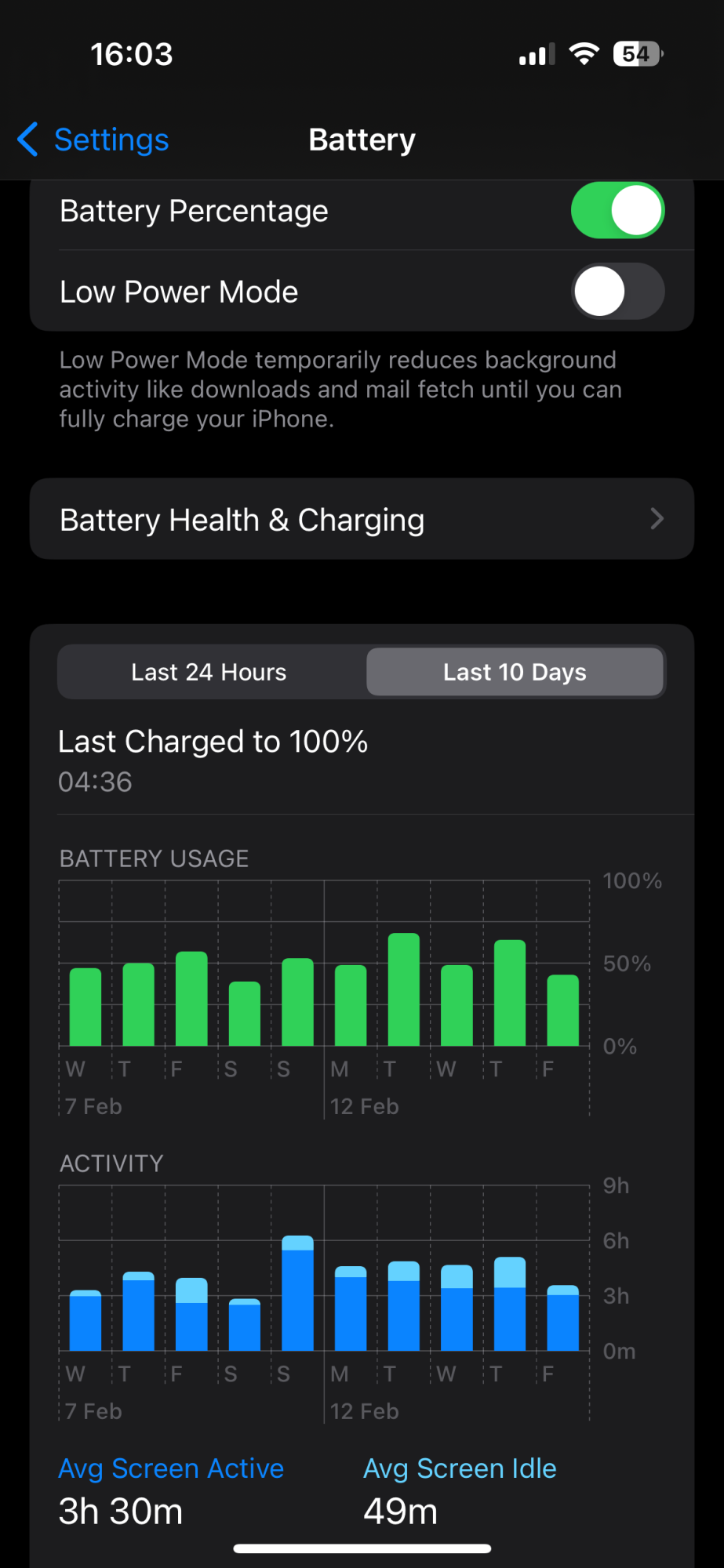
Task: Enable Low Power Mode
Action: click(617, 292)
